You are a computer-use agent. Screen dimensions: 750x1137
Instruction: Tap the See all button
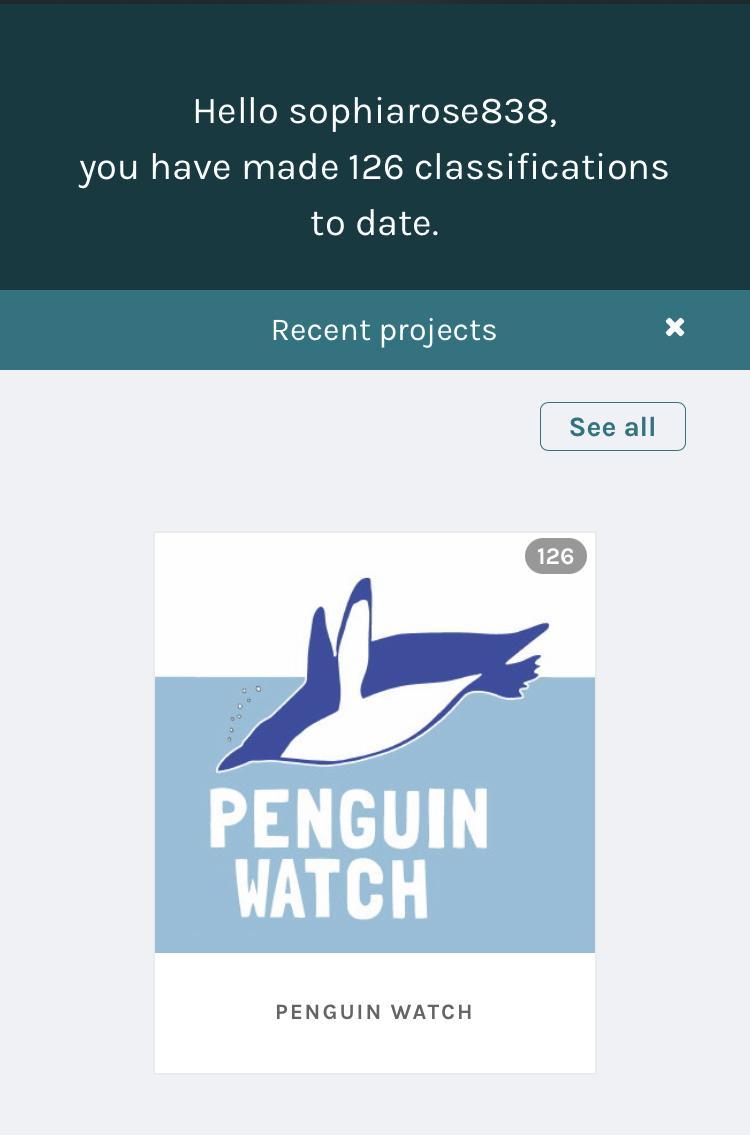[612, 427]
